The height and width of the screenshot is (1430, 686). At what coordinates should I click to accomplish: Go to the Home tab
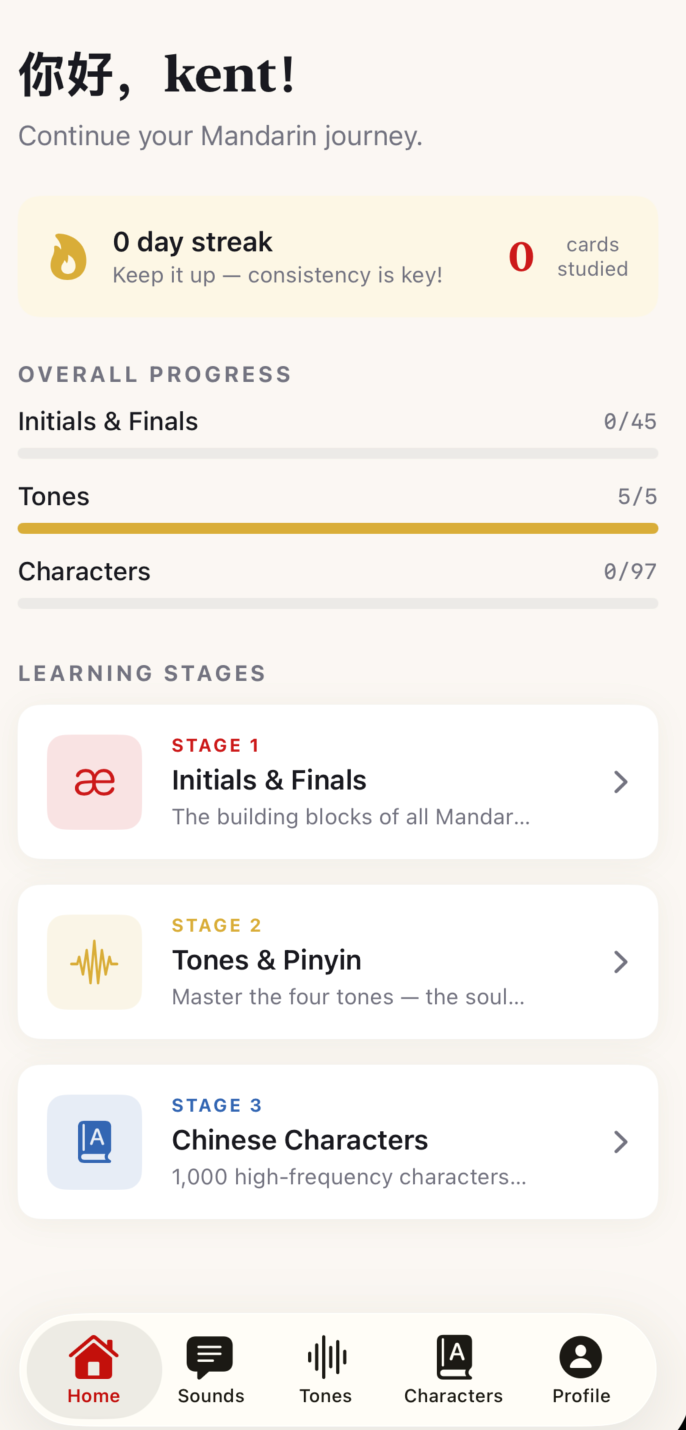click(94, 1370)
